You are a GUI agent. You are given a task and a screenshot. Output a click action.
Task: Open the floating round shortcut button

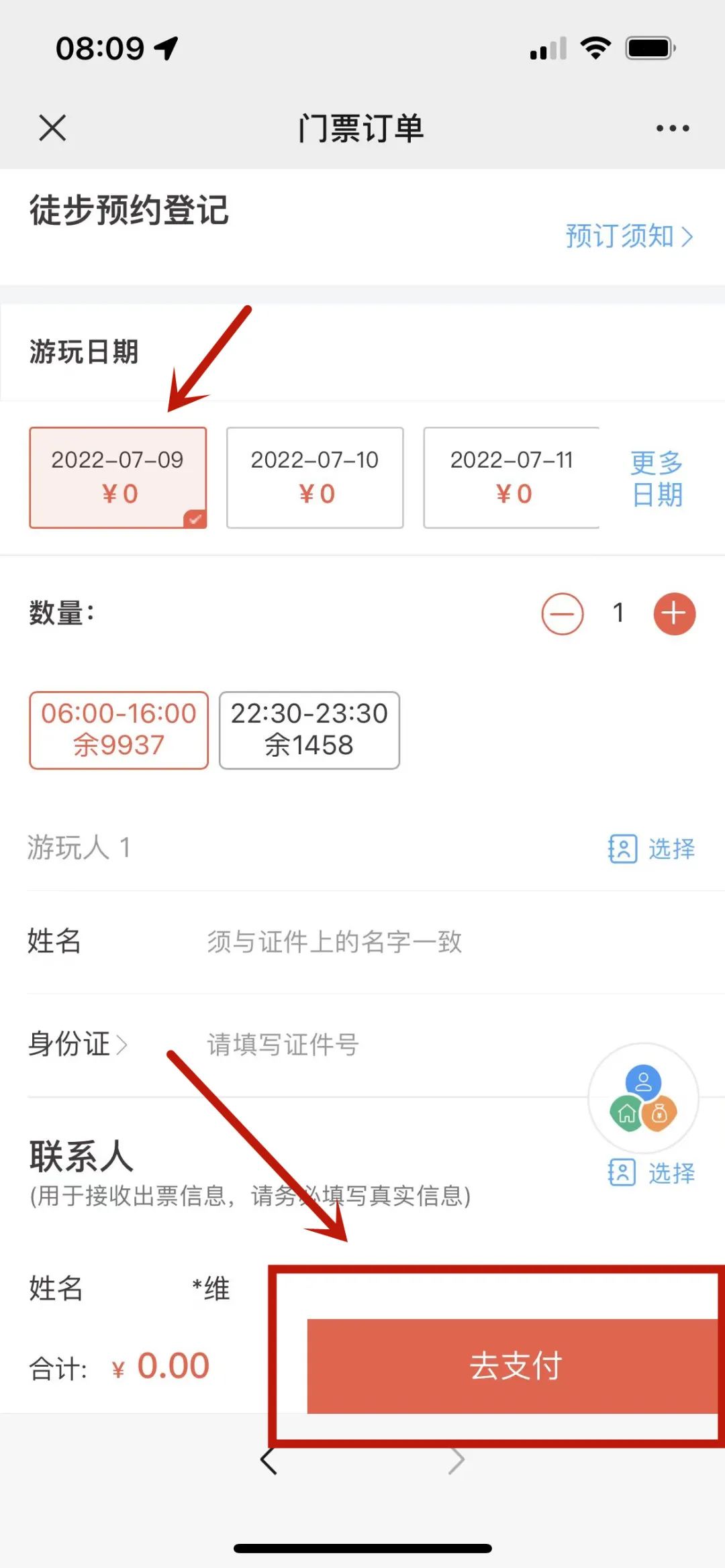(643, 1098)
